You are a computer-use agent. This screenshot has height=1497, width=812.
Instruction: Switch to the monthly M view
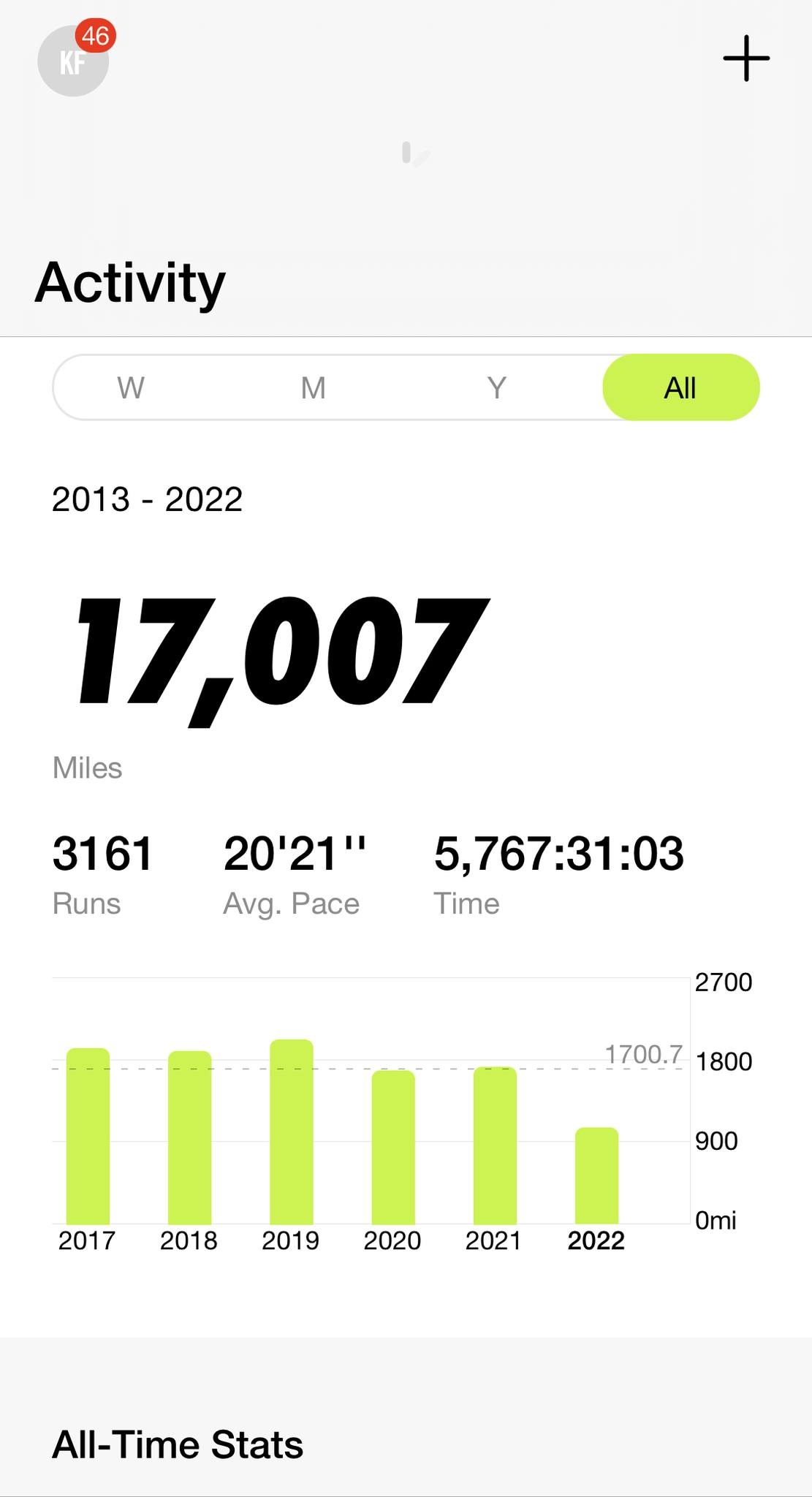click(x=314, y=387)
